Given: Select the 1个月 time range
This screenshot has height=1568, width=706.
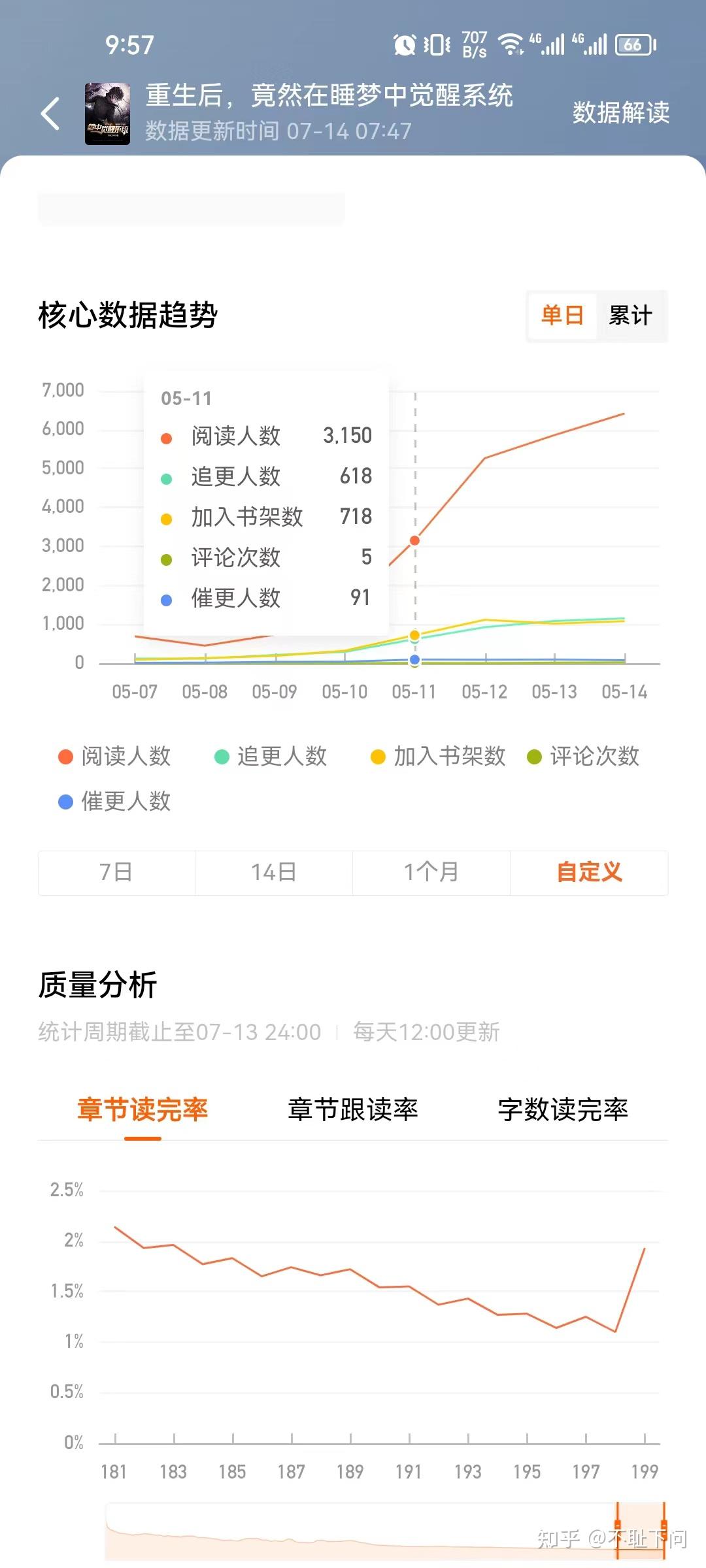Looking at the screenshot, I should 431,872.
